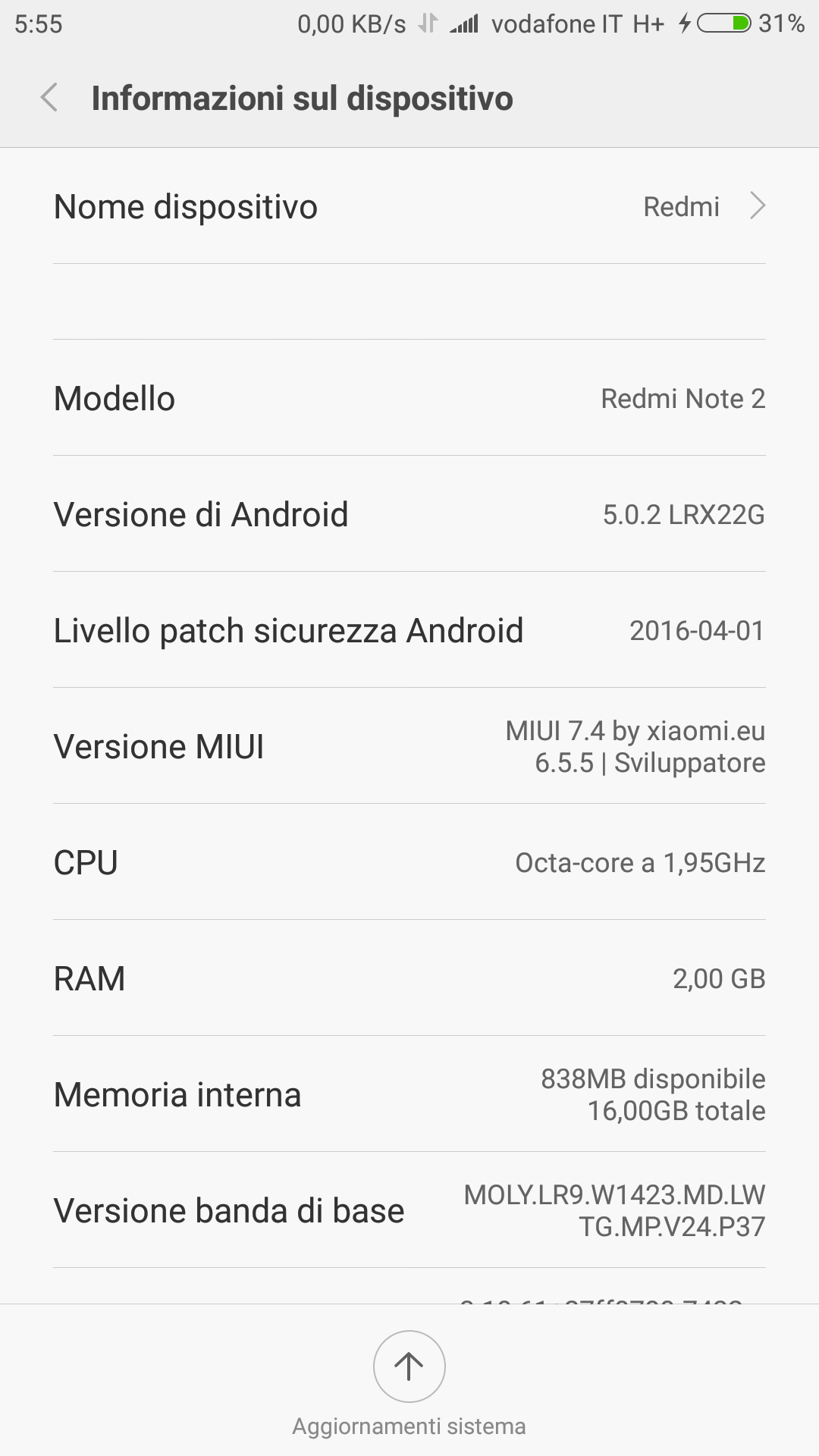Screen dimensions: 819x1456
Task: Tap the Versione di Android row
Action: (x=409, y=514)
